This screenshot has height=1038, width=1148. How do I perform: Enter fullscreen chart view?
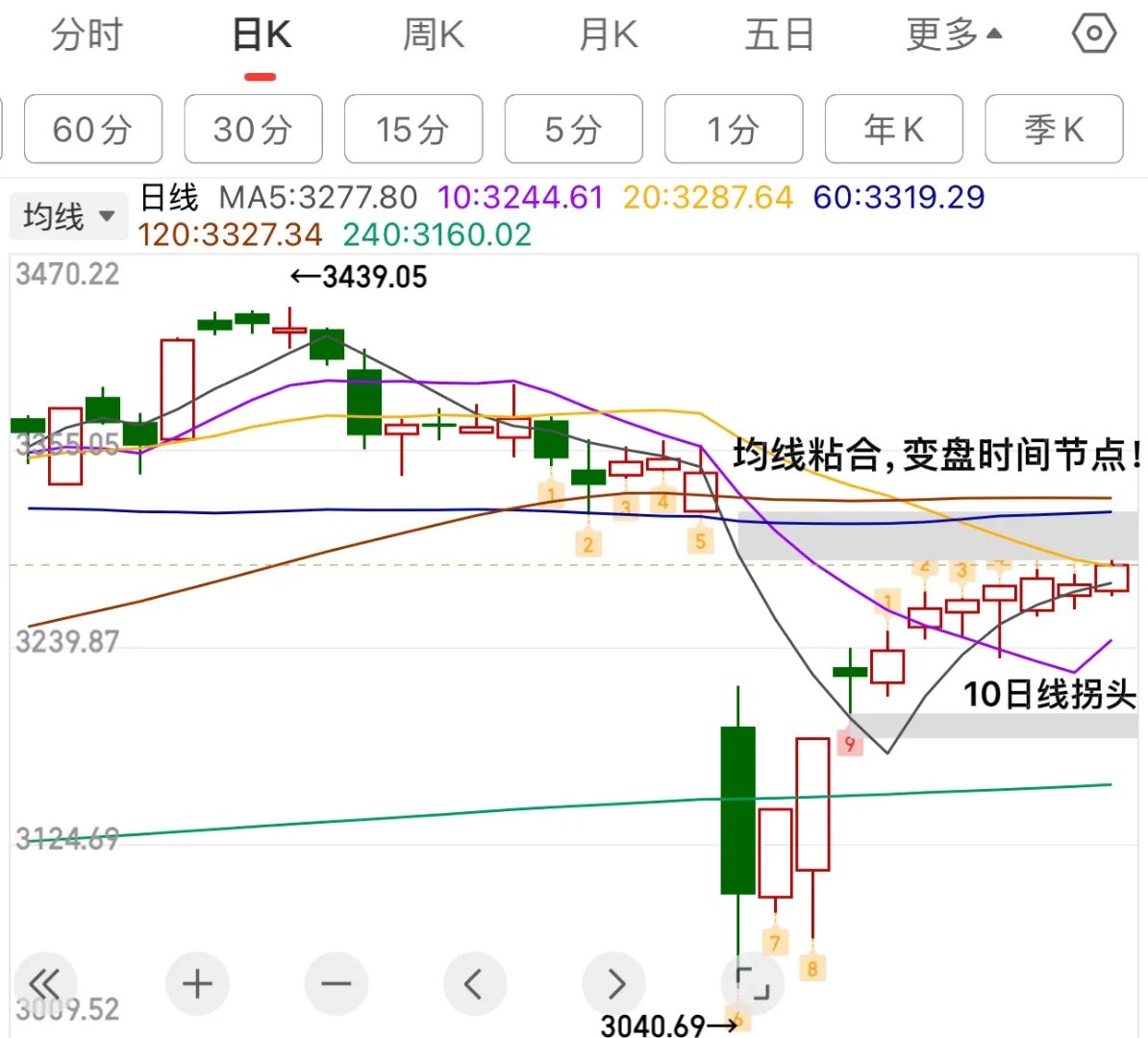coord(752,984)
